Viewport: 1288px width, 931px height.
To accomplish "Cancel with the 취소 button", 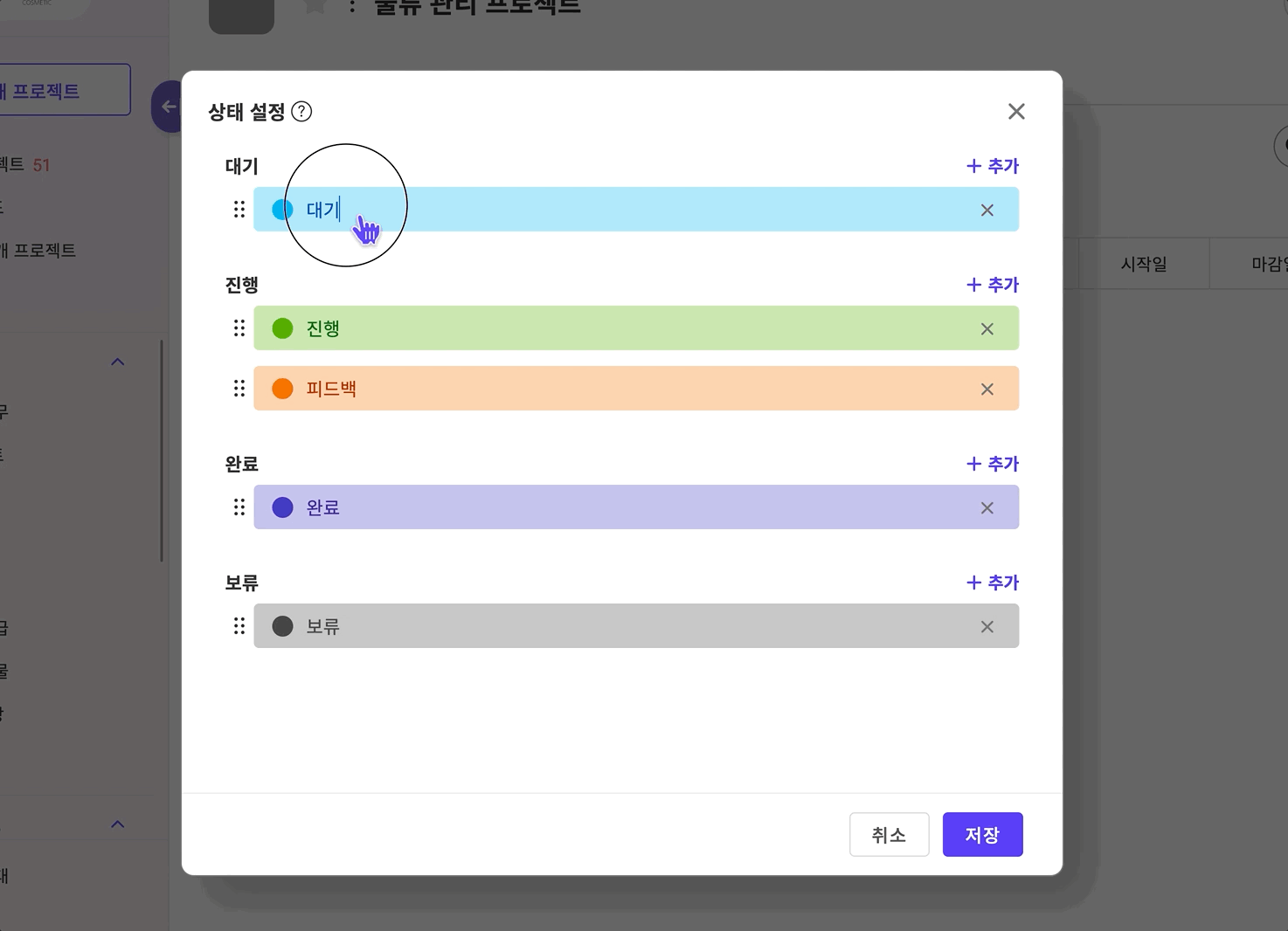I will point(889,835).
